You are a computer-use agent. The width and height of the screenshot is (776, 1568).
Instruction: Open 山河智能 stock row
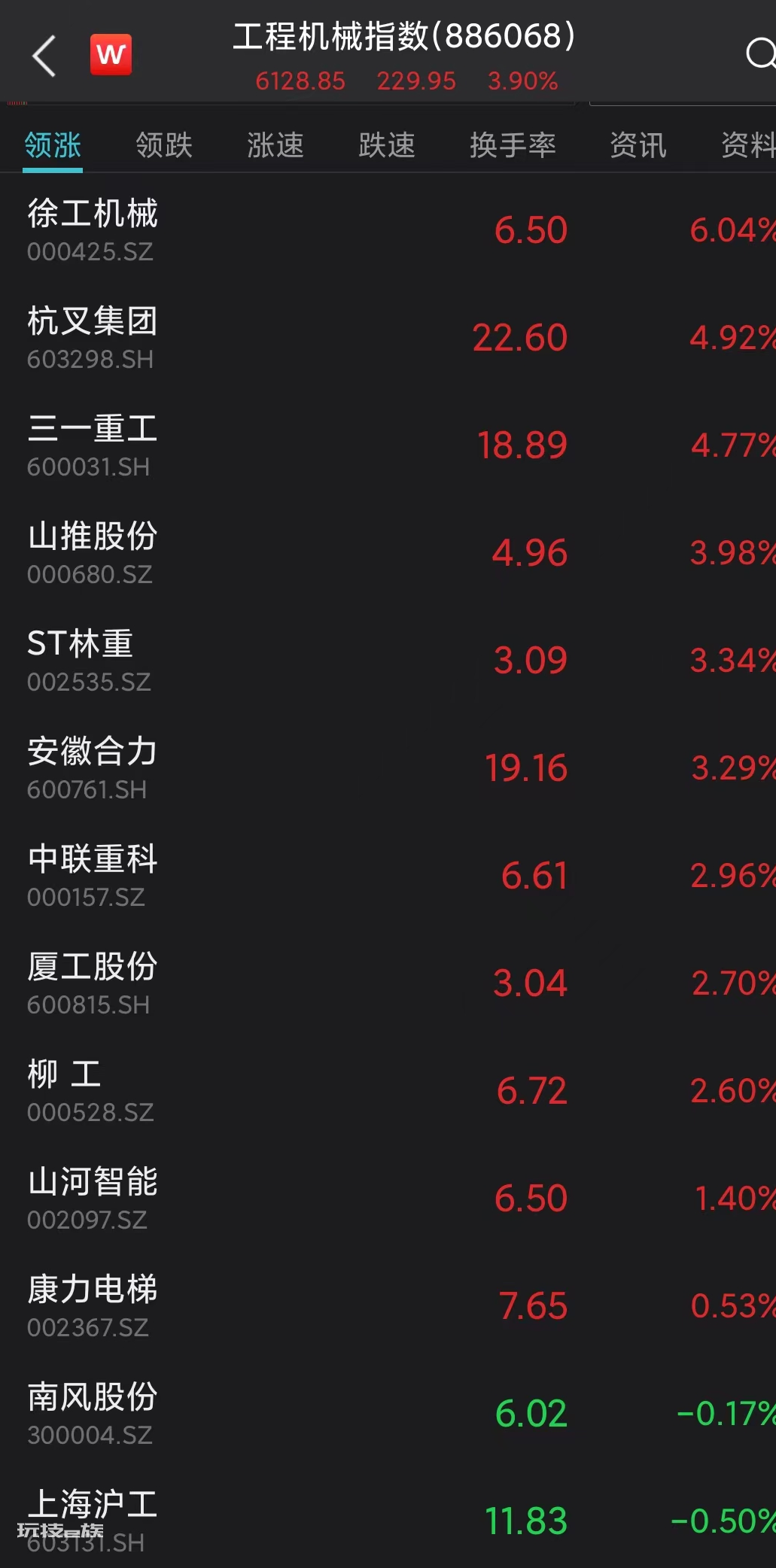(388, 1198)
